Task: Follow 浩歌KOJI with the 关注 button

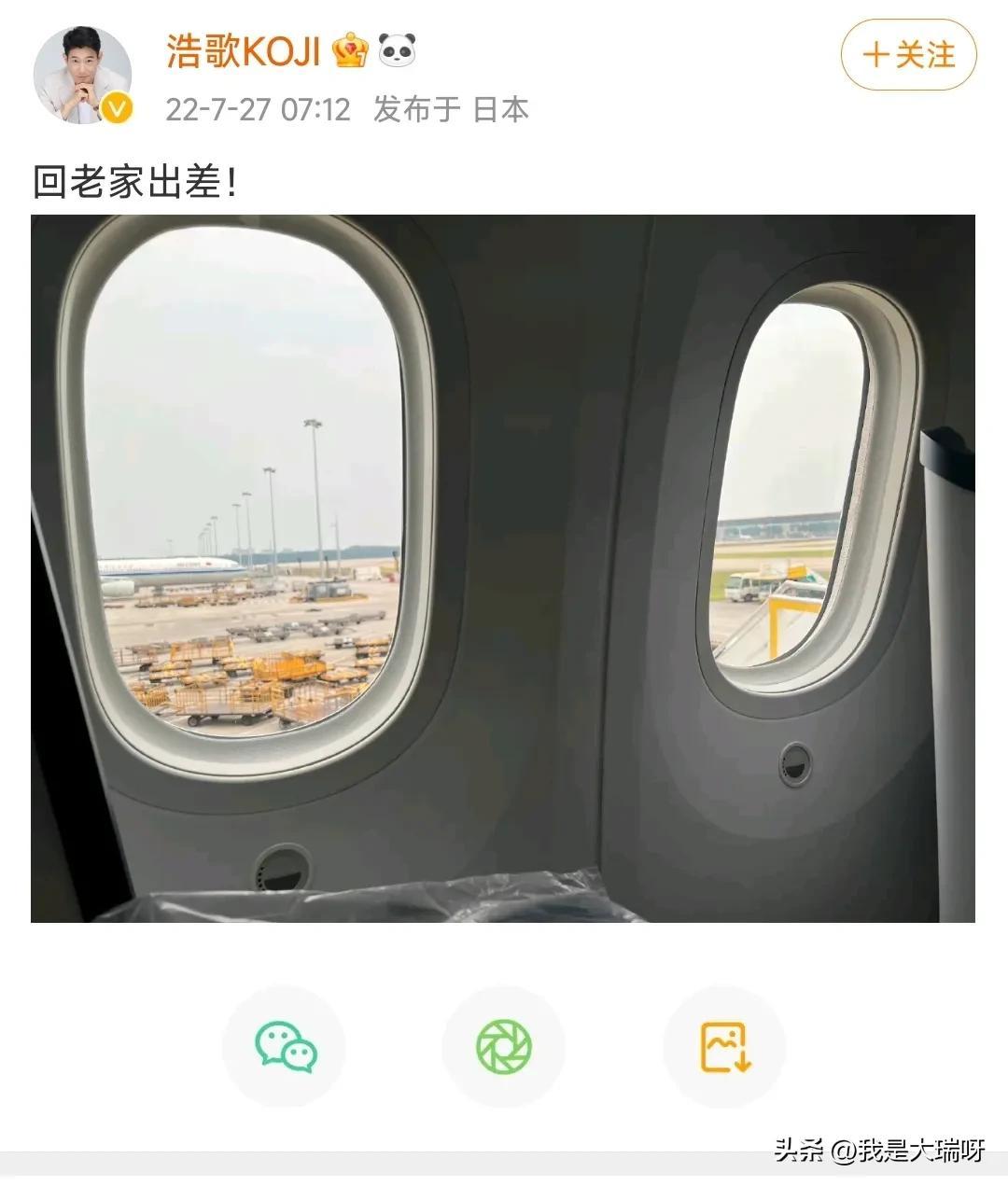Action: [908, 55]
